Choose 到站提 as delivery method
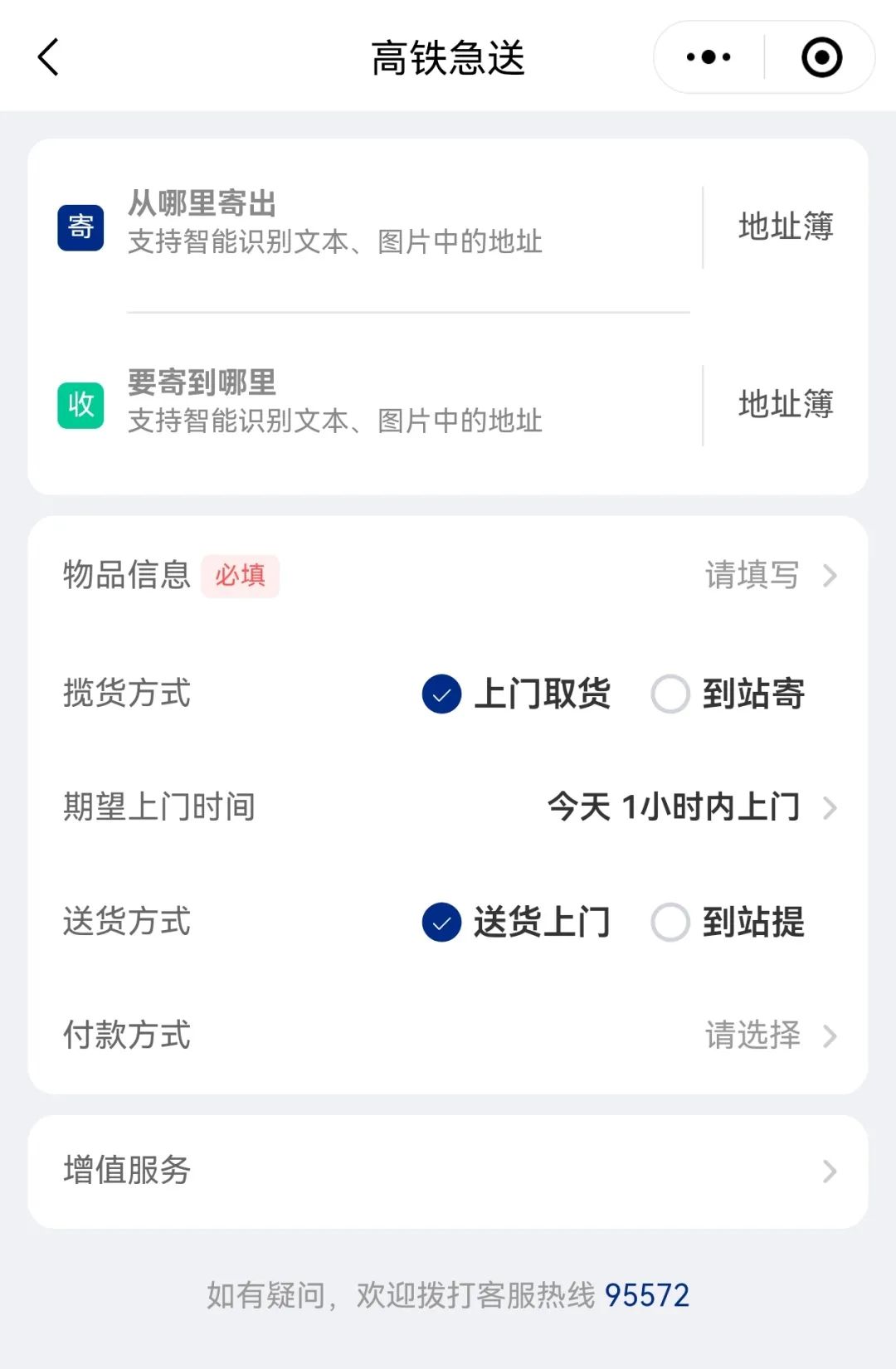The width and height of the screenshot is (896, 1369). (x=728, y=922)
